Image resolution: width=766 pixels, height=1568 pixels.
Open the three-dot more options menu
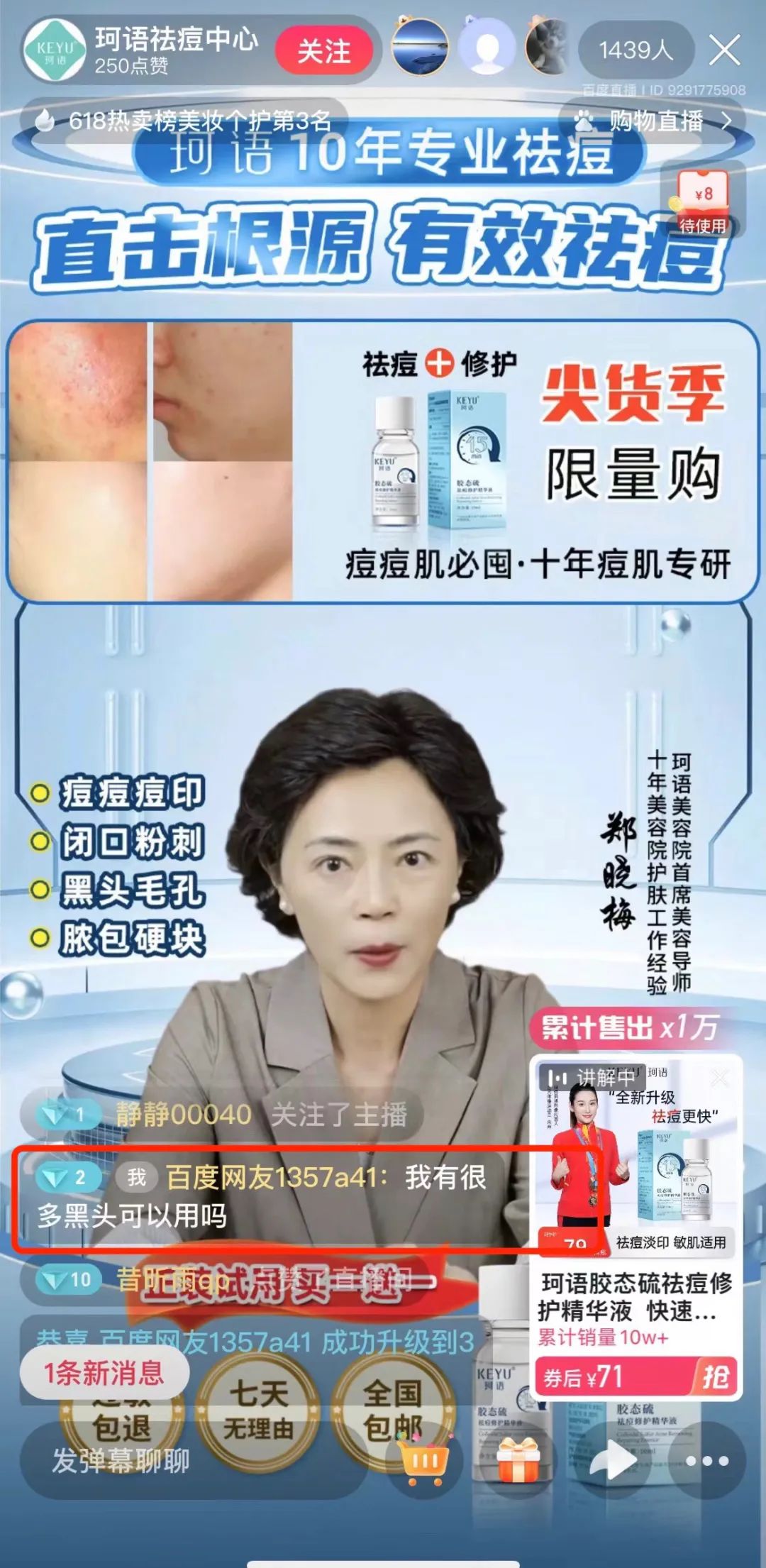coord(706,1462)
